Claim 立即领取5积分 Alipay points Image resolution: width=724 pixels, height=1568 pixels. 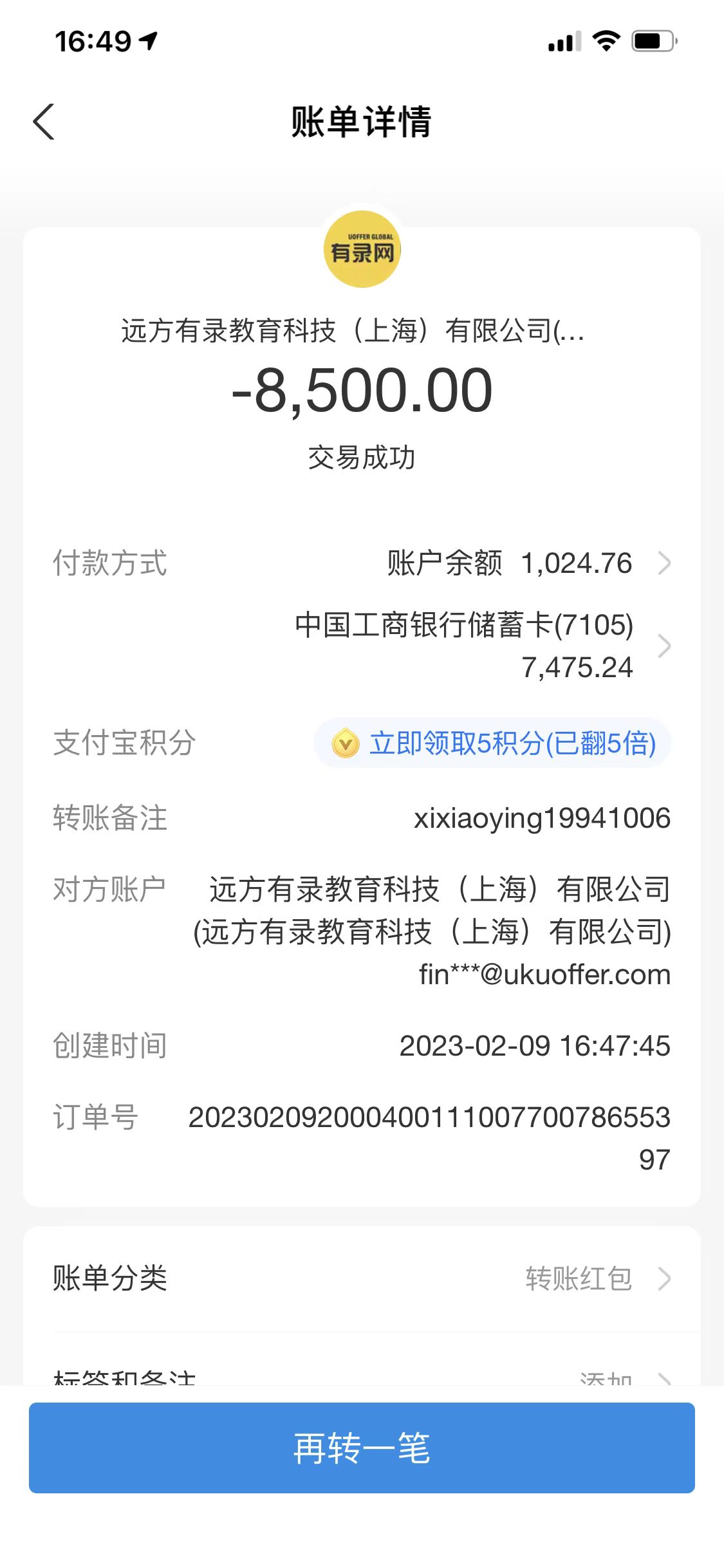pos(493,743)
